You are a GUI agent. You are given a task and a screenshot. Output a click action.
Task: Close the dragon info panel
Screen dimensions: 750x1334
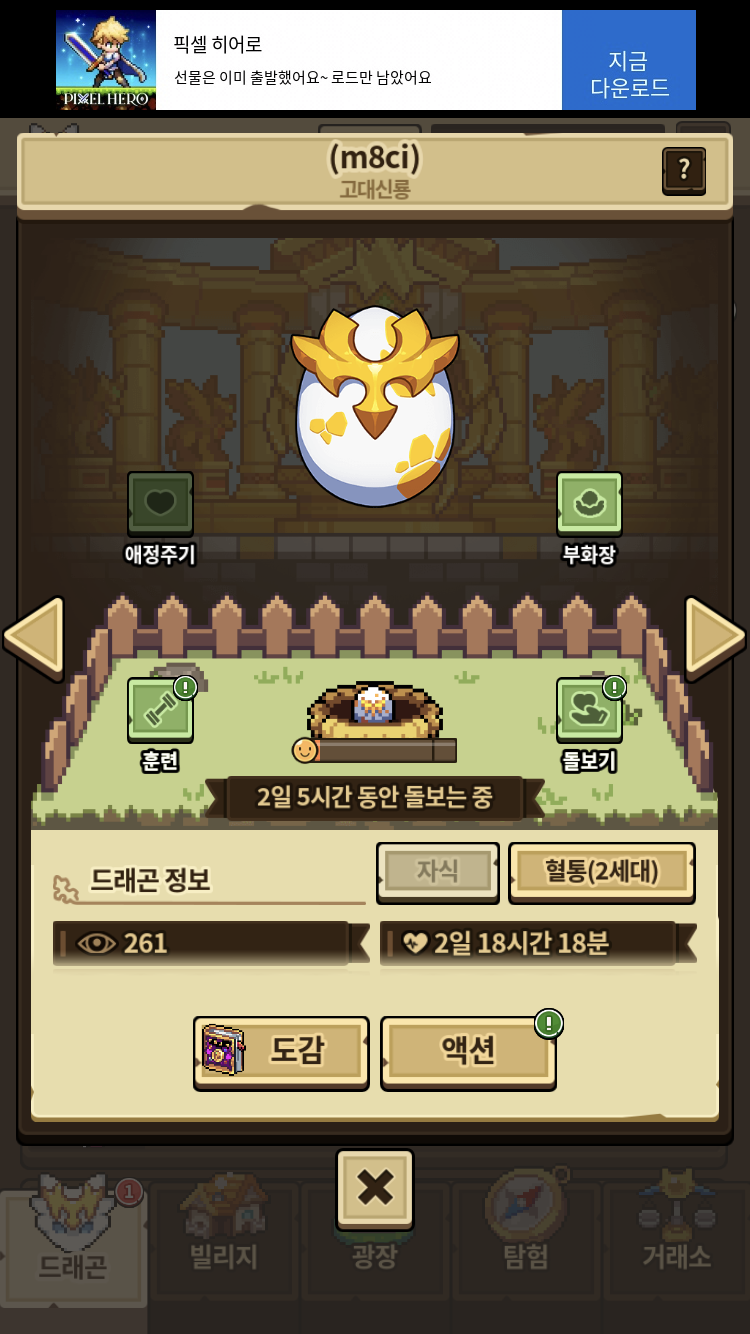(x=375, y=1188)
